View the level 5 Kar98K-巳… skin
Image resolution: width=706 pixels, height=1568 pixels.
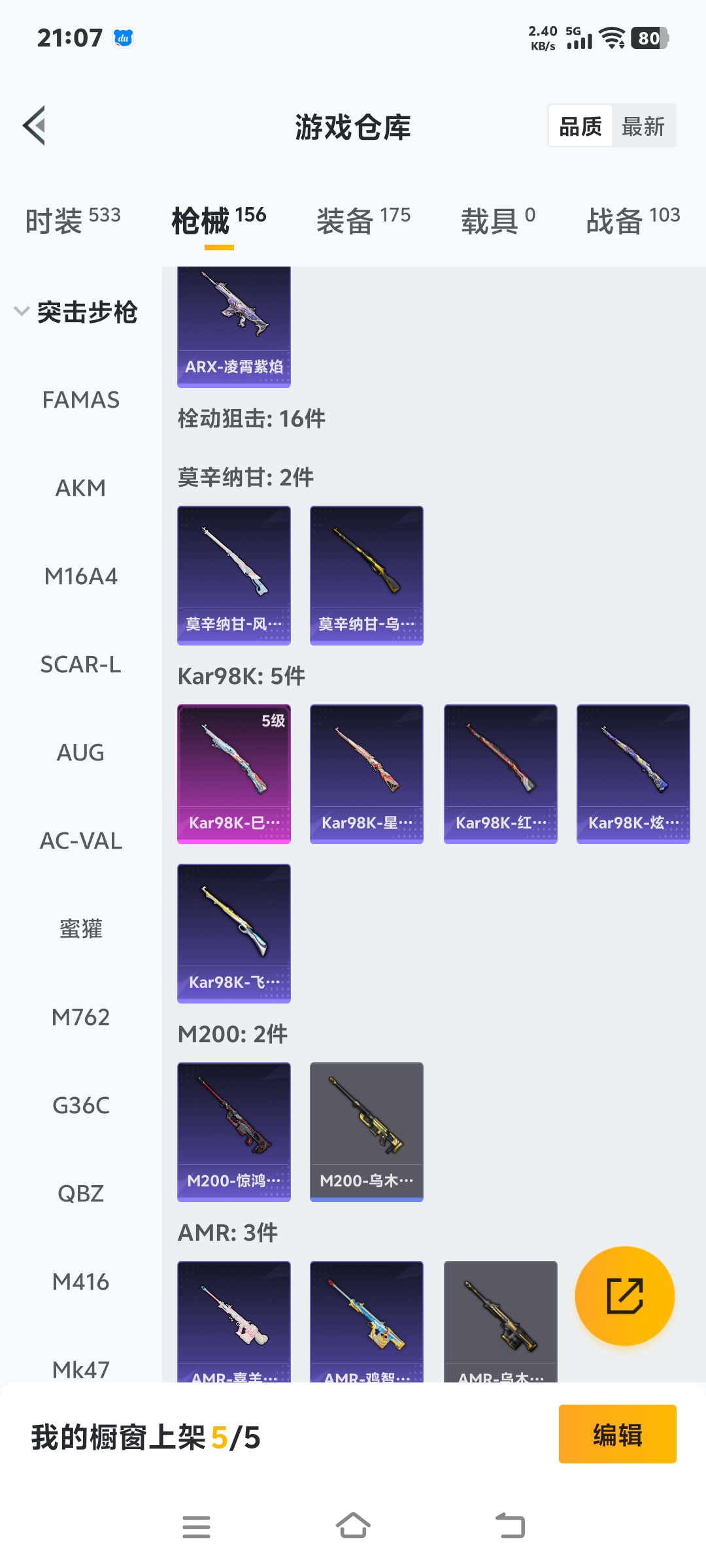(234, 774)
